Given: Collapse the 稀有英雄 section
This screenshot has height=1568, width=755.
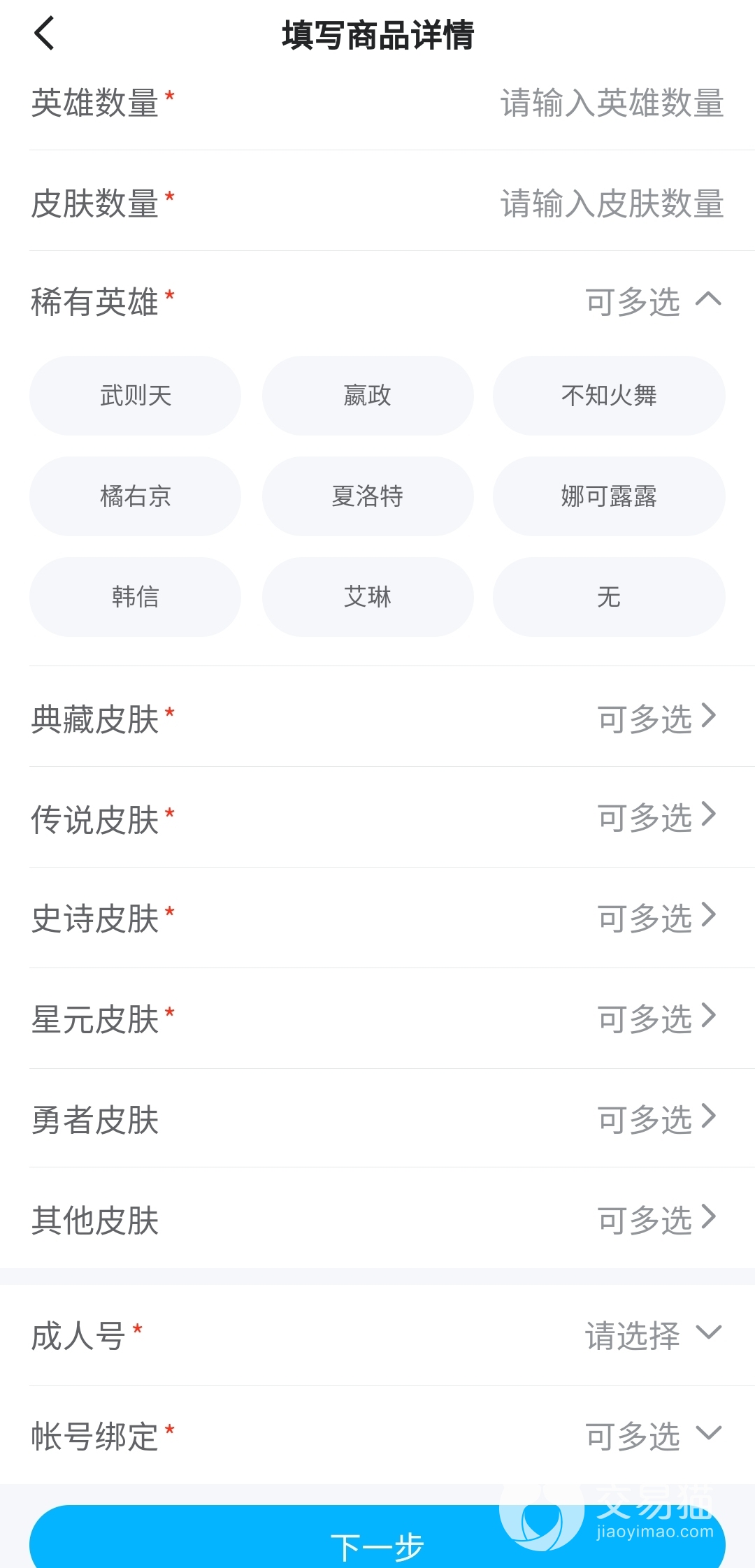Looking at the screenshot, I should pyautogui.click(x=707, y=301).
